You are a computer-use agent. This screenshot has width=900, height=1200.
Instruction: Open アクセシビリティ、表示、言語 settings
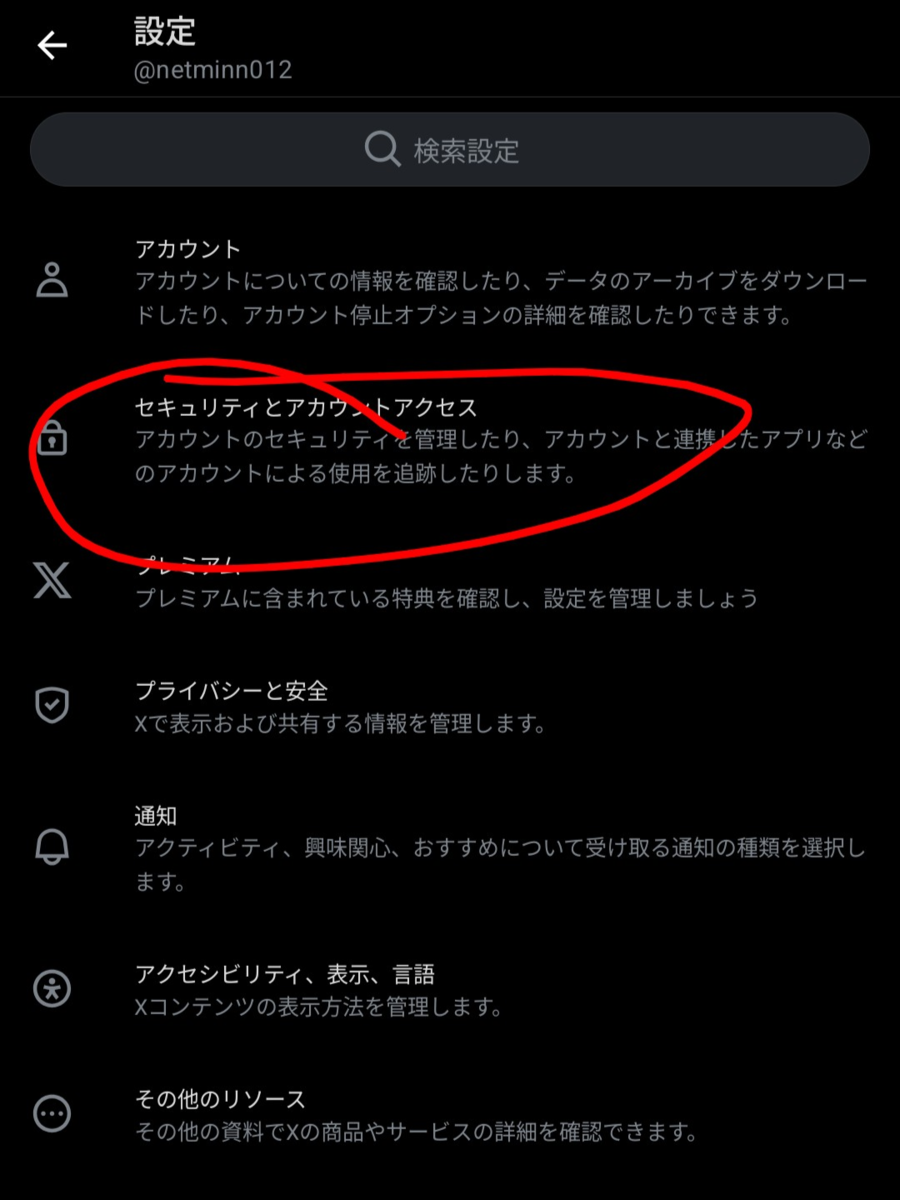point(450,989)
